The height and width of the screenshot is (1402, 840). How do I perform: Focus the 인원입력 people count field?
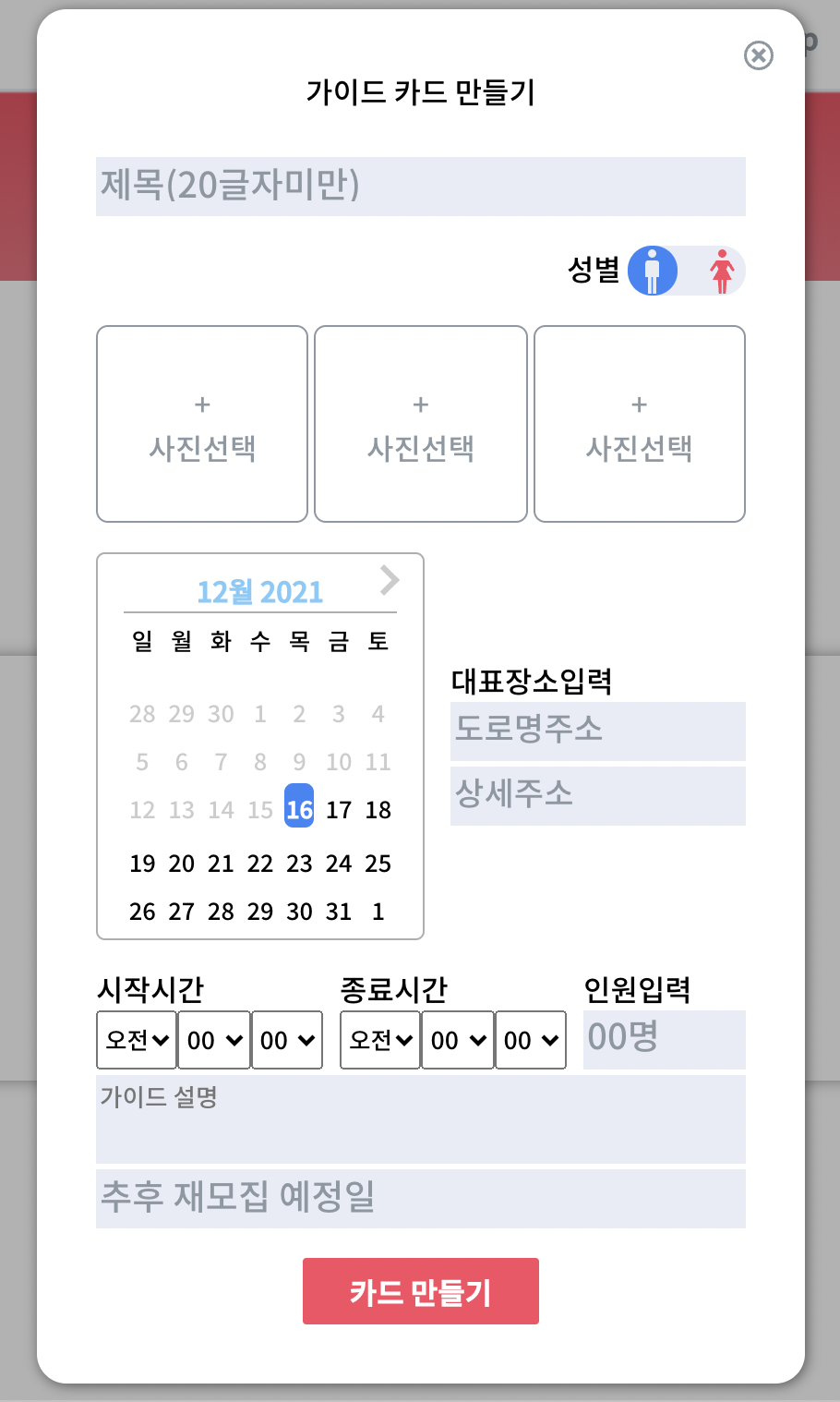pos(664,1039)
